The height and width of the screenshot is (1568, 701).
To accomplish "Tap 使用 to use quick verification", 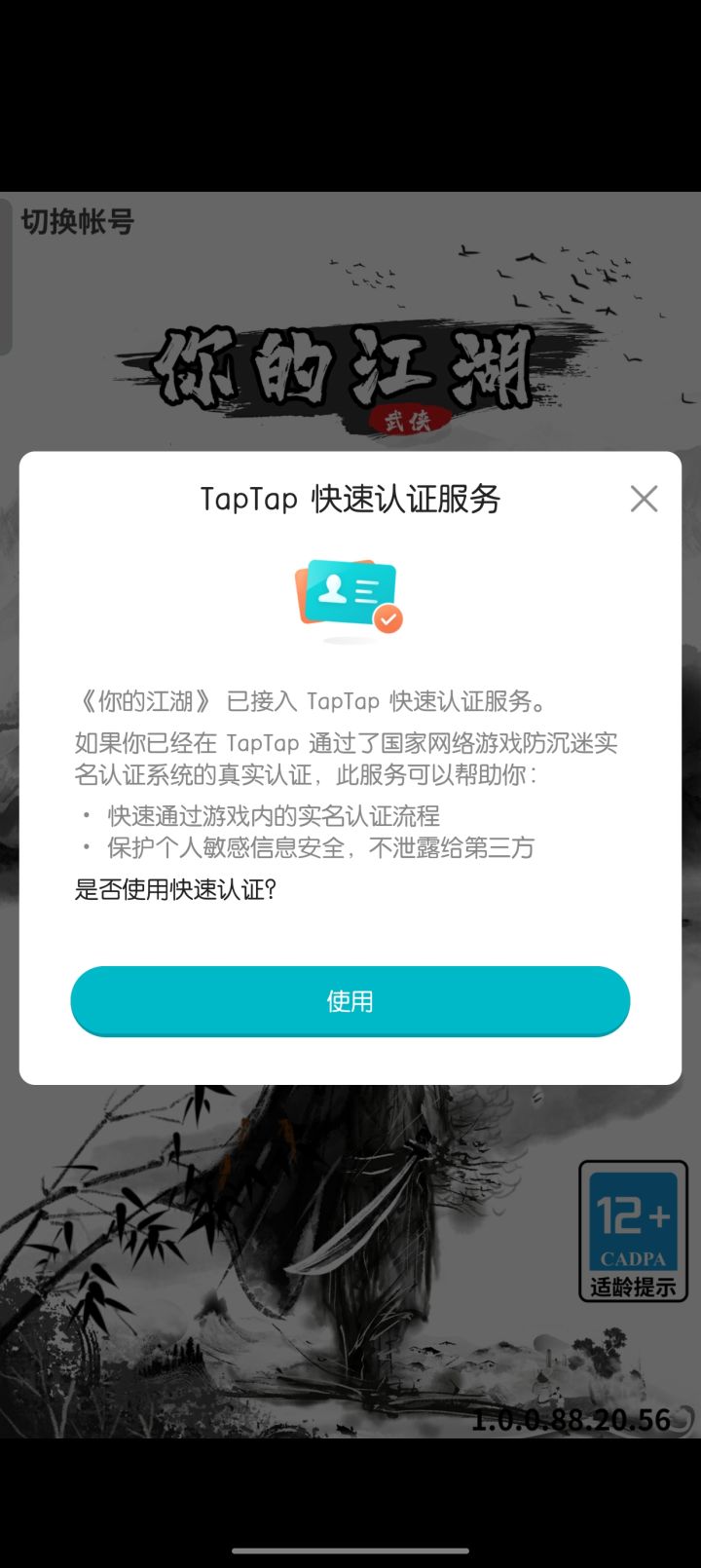I will pos(350,1000).
